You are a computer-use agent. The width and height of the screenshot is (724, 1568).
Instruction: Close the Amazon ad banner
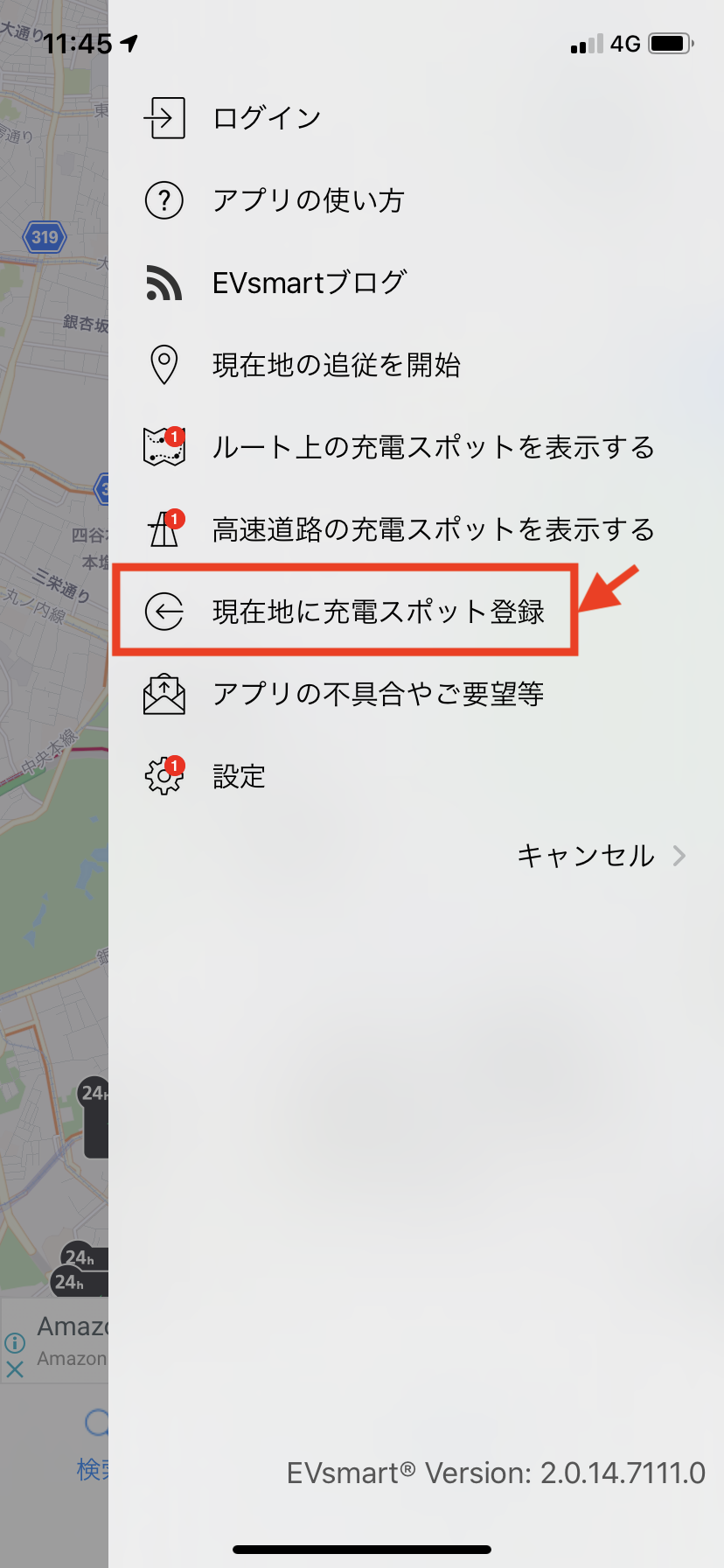pos(15,1369)
